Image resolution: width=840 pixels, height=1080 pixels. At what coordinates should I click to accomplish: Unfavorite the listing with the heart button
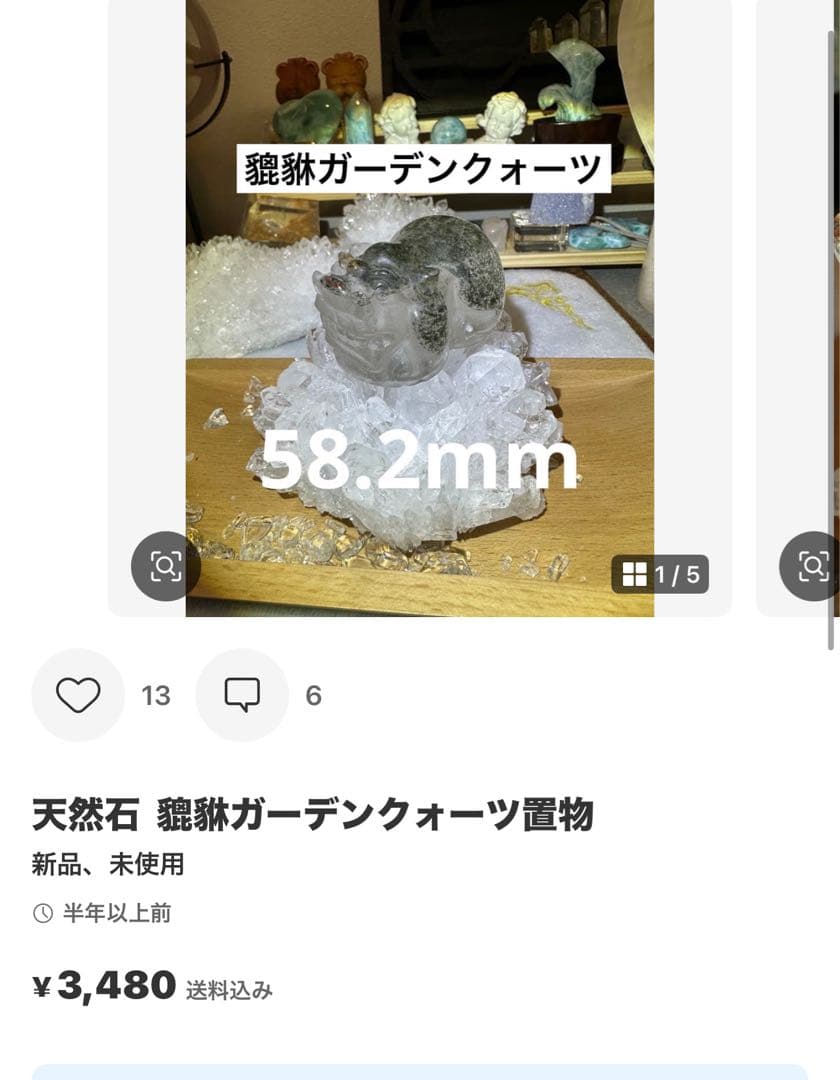coord(78,694)
